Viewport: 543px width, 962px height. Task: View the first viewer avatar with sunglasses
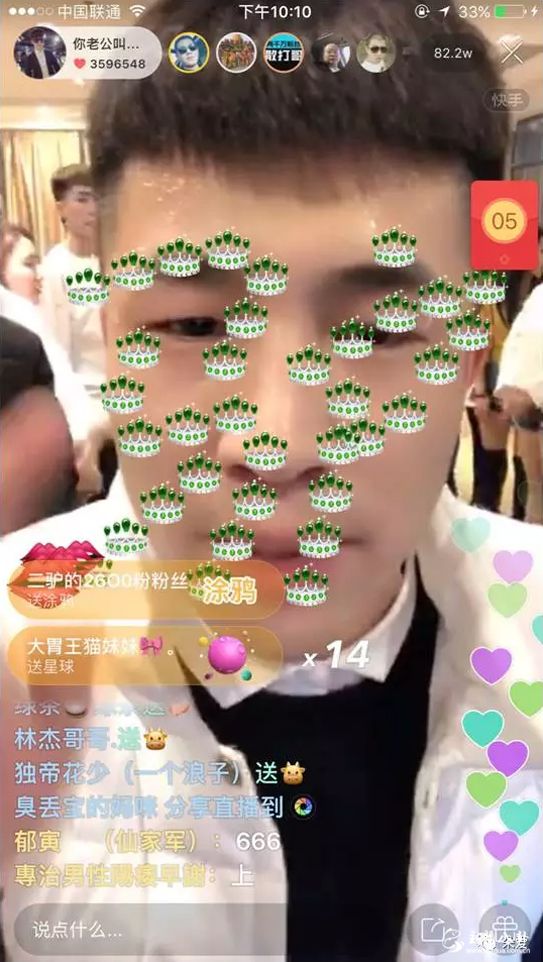[x=188, y=53]
